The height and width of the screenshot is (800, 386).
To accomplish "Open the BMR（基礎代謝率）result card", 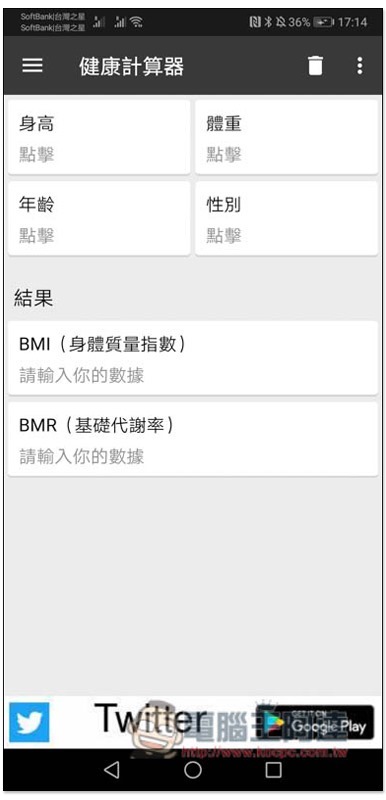I will tap(193, 439).
